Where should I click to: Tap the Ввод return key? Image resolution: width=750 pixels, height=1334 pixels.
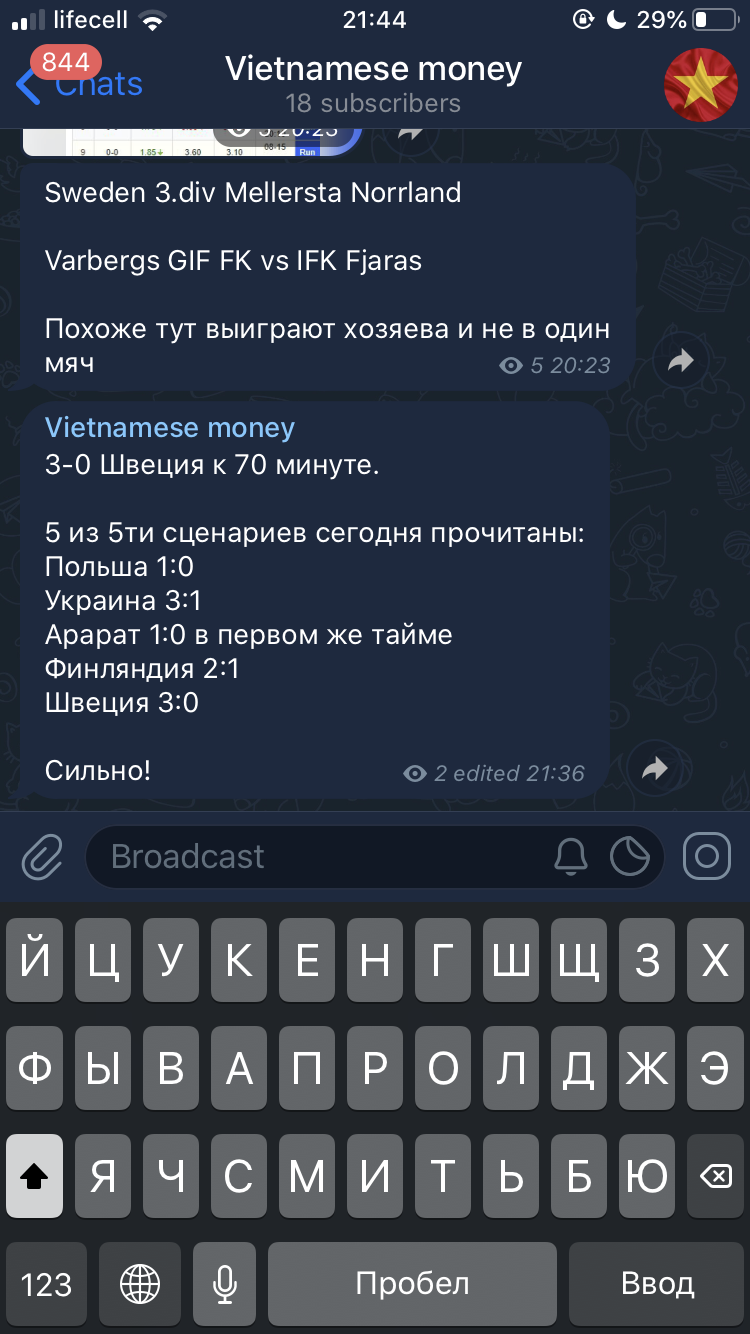[x=657, y=1283]
